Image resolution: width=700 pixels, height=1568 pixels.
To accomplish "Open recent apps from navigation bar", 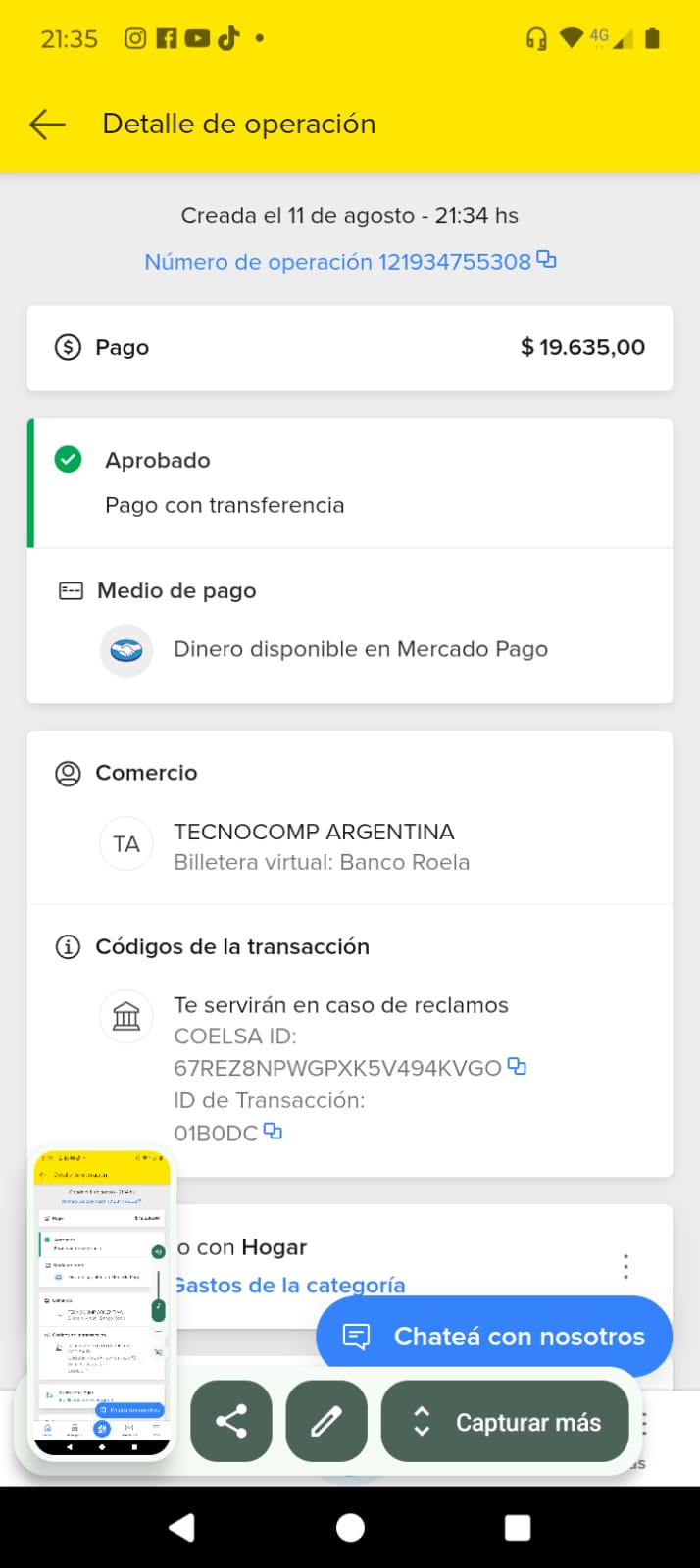I will (517, 1527).
